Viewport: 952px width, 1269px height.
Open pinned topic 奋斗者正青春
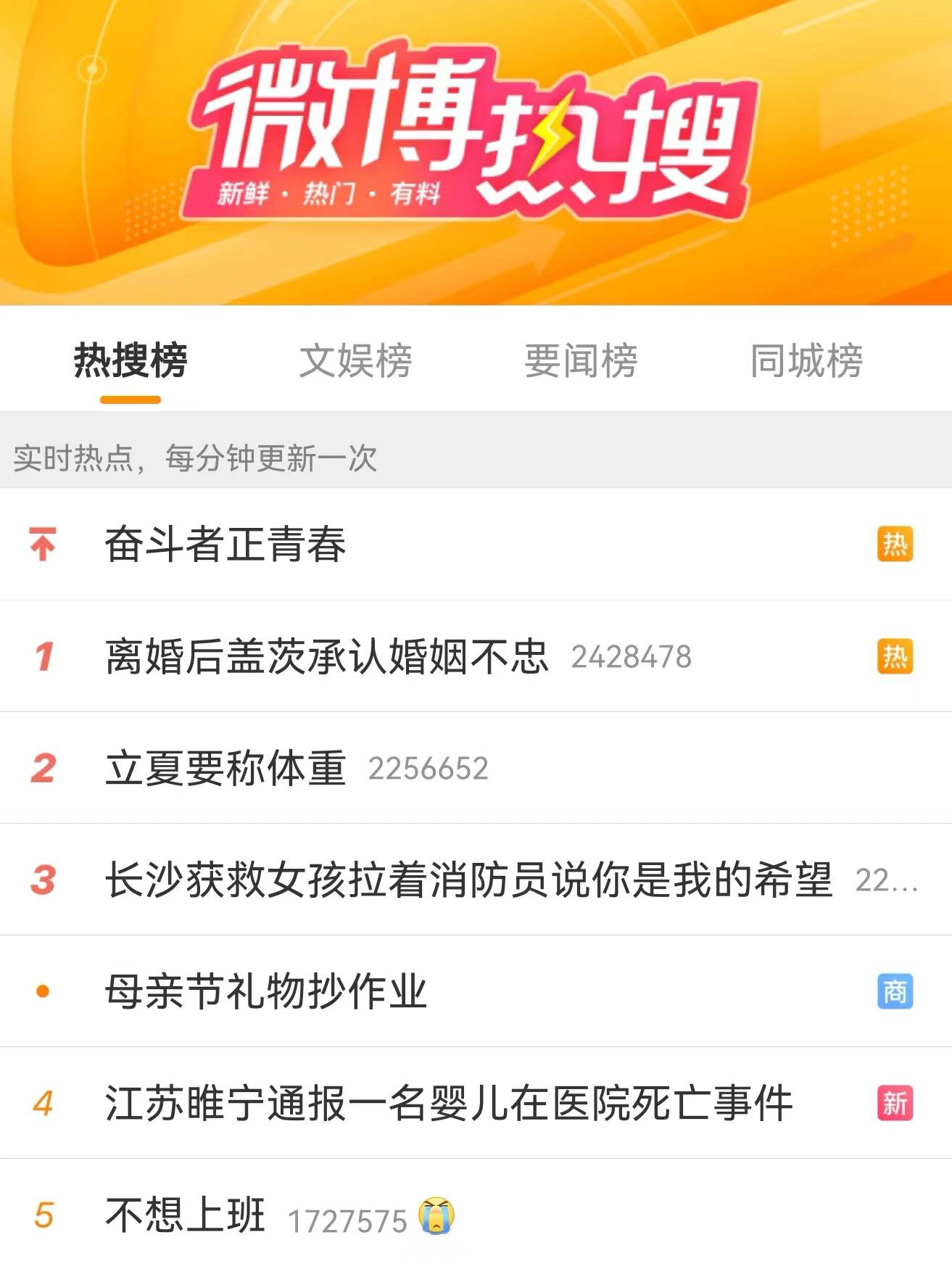pyautogui.click(x=225, y=545)
